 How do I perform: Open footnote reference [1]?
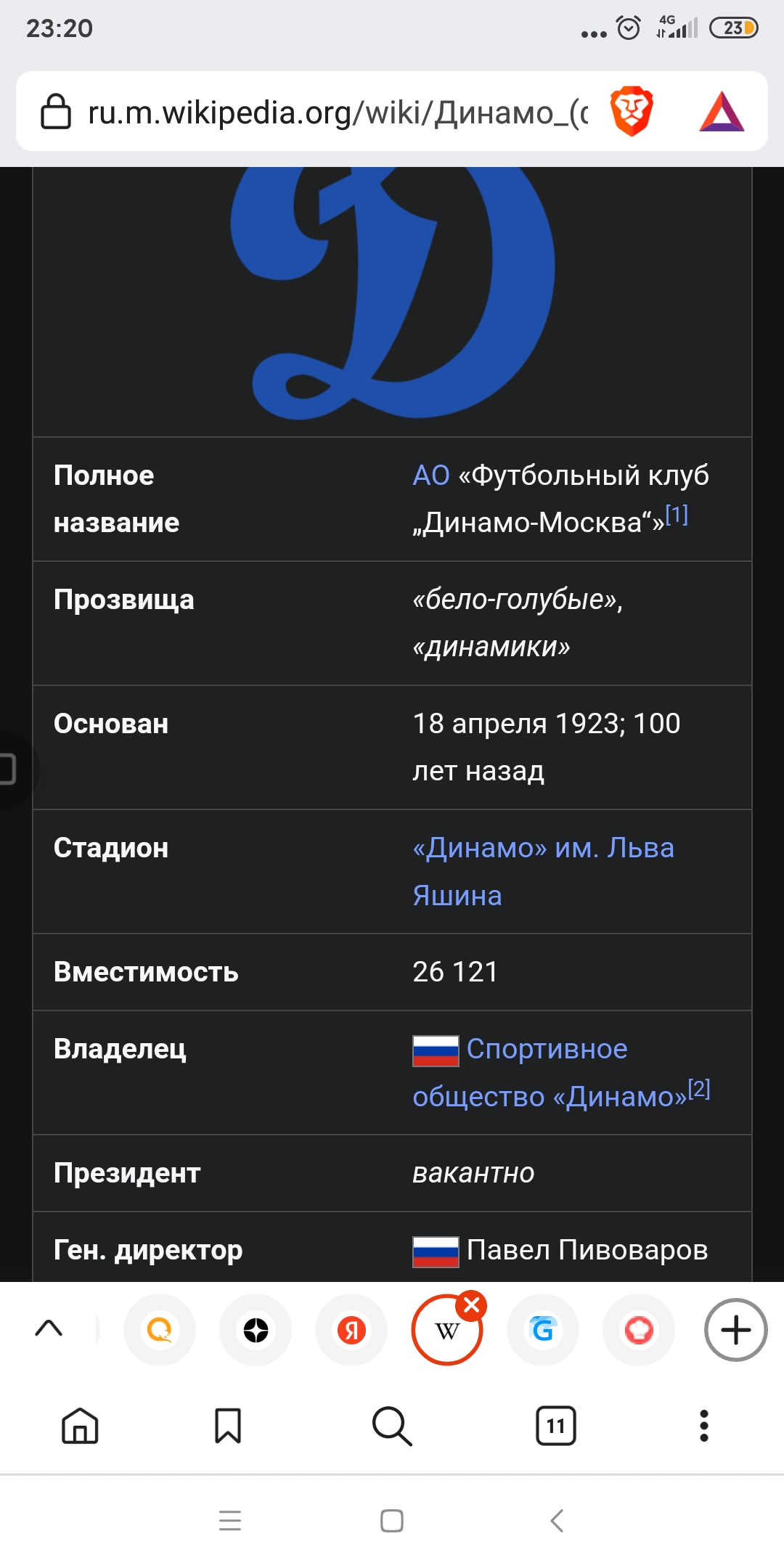pyautogui.click(x=677, y=515)
